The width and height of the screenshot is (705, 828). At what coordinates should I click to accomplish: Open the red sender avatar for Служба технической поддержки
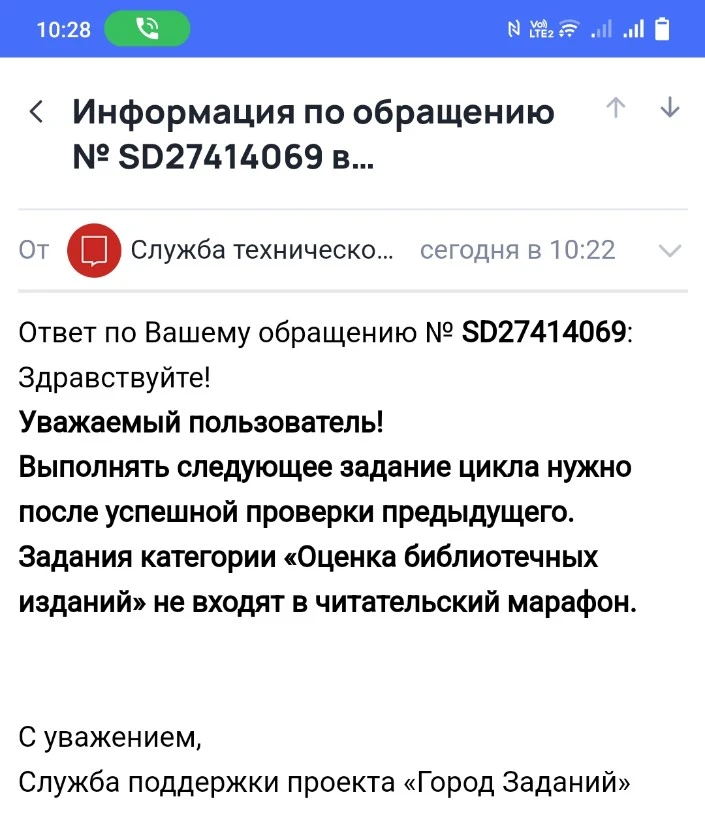(94, 250)
